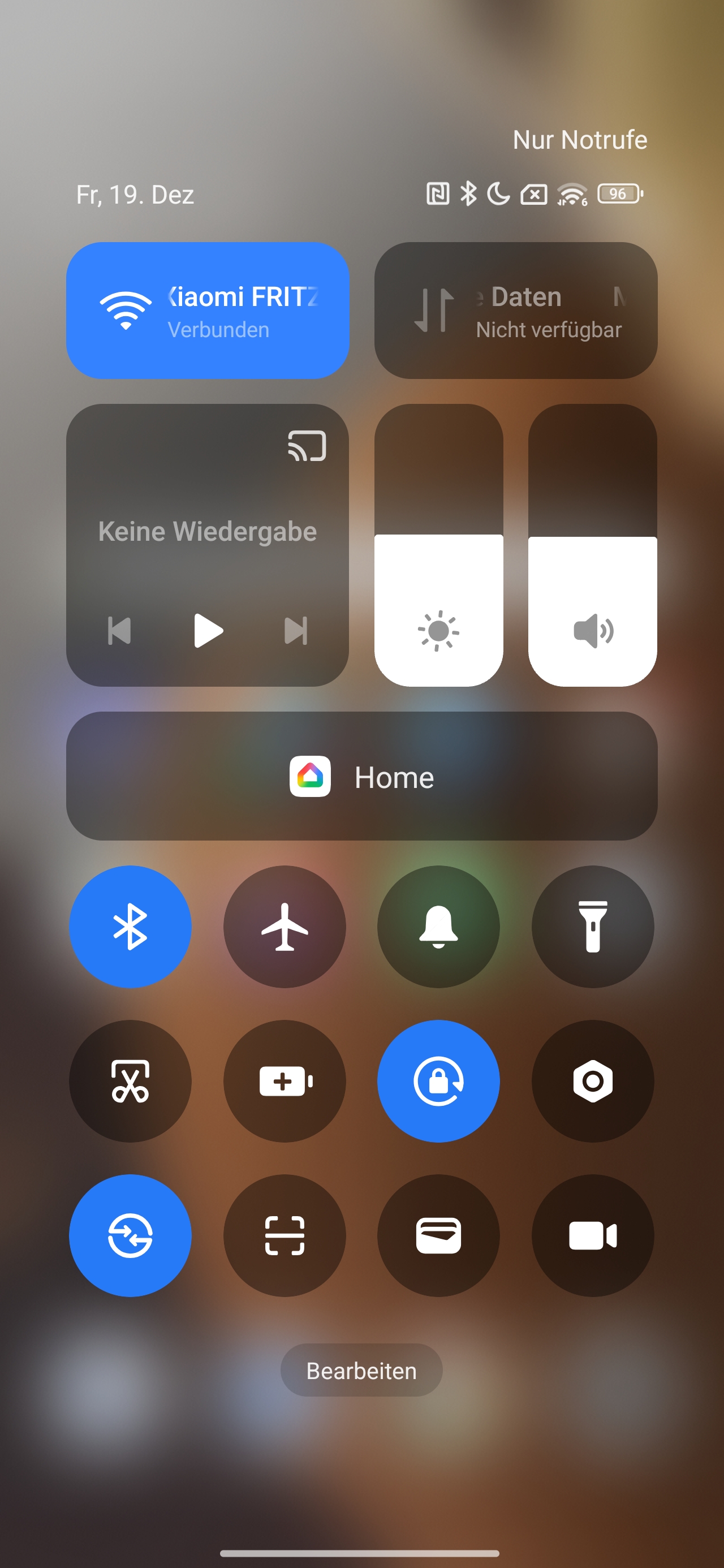Open the scanner tile
The height and width of the screenshot is (1568, 724).
tap(285, 1235)
